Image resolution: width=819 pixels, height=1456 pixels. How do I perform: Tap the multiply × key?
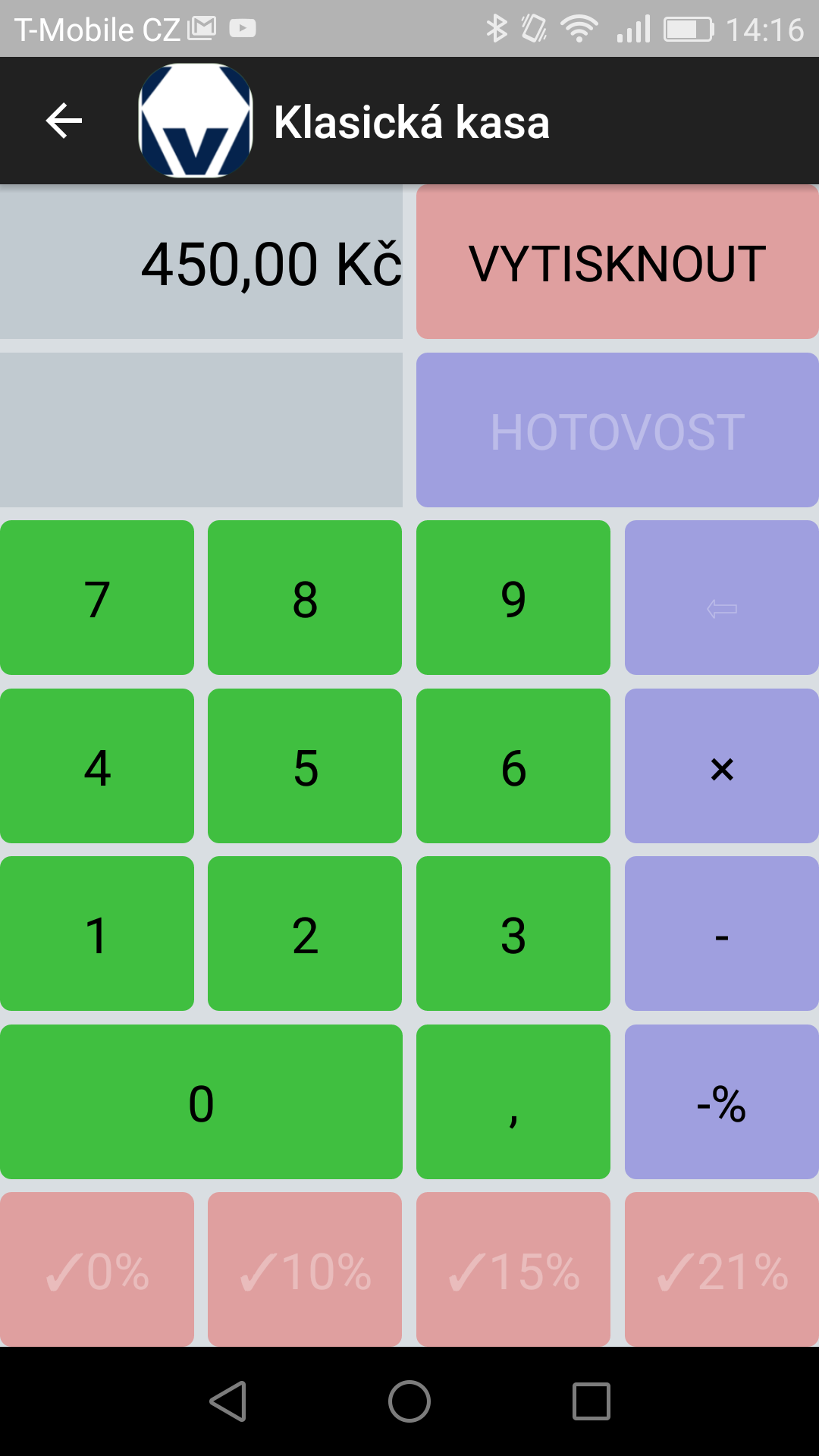(x=722, y=766)
